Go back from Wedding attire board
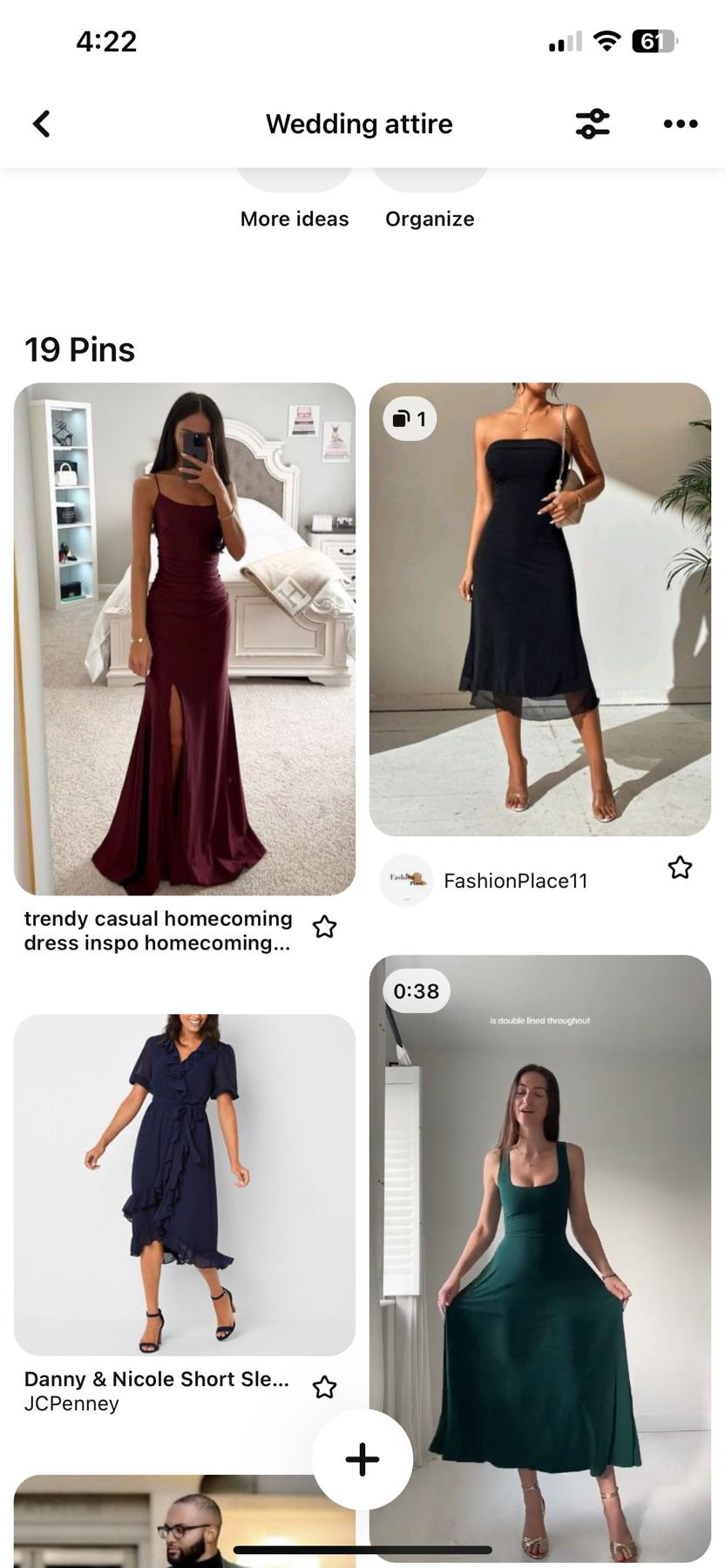 [41, 124]
